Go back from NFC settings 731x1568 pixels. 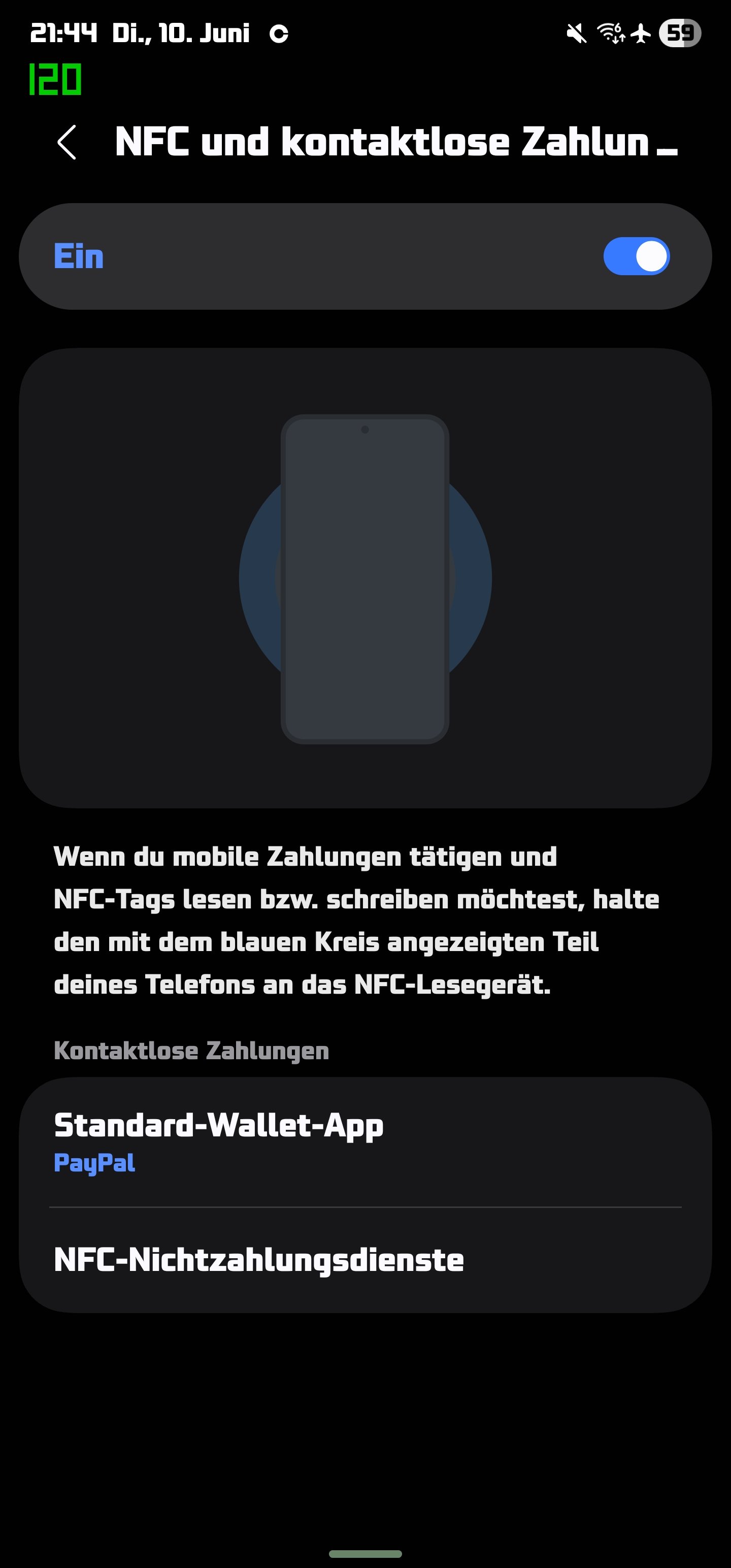click(67, 143)
